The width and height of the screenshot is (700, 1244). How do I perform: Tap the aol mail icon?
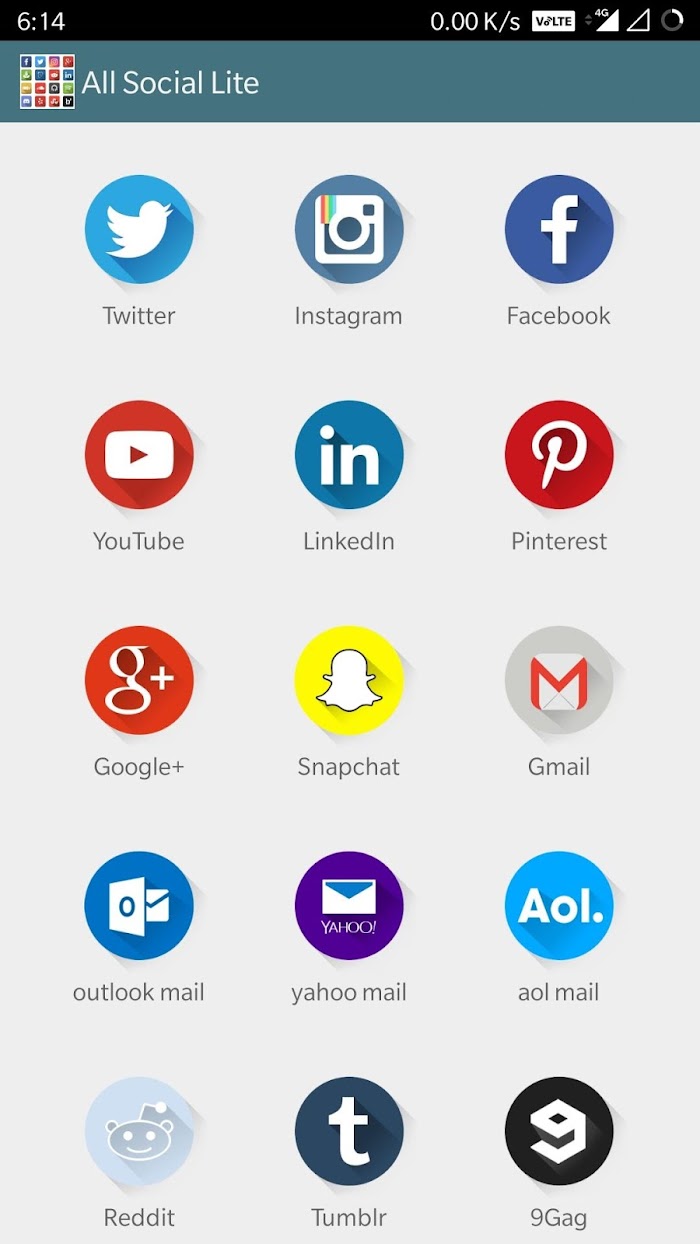click(559, 906)
